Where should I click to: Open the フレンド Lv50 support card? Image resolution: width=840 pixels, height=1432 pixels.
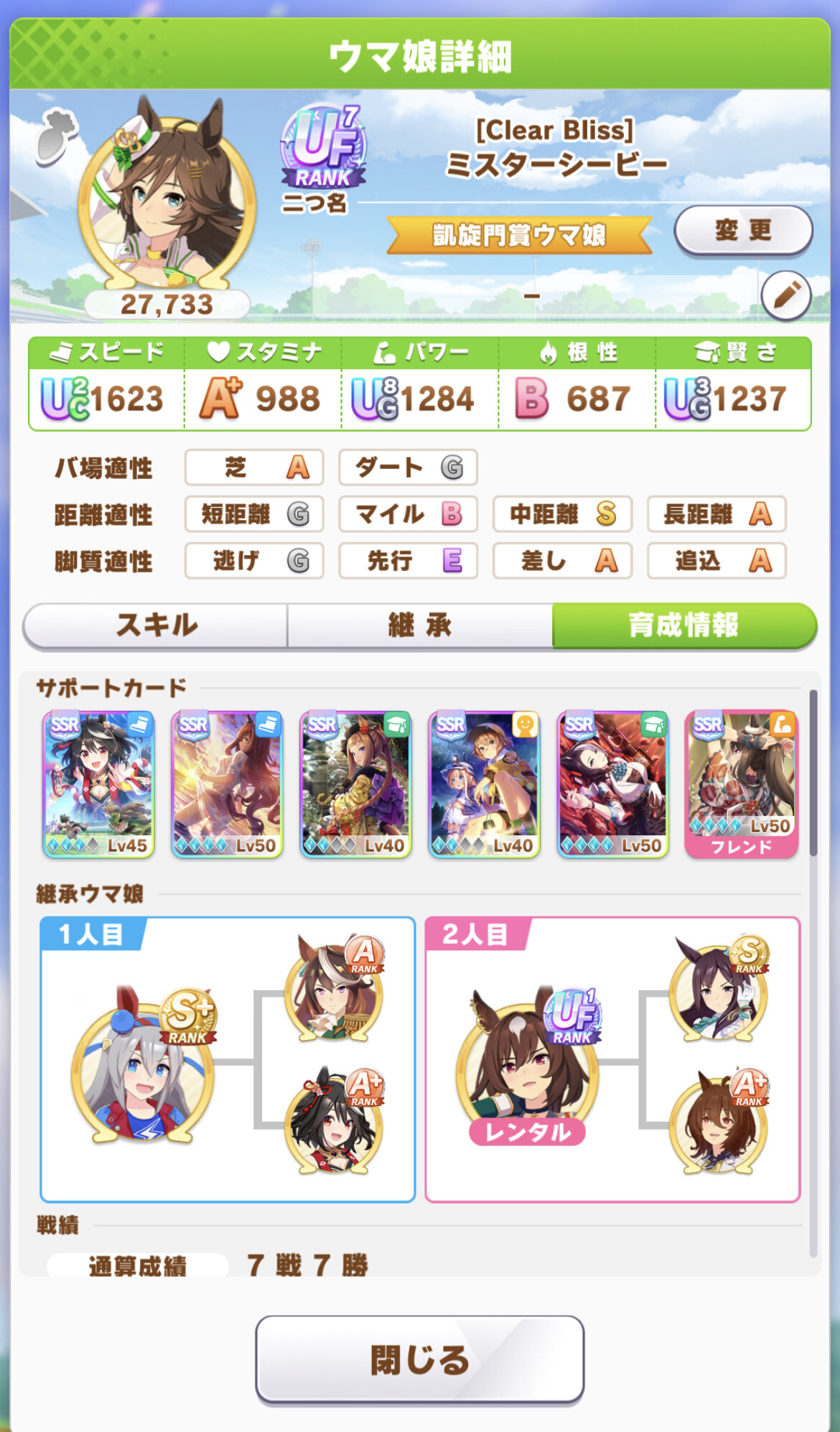click(x=742, y=784)
